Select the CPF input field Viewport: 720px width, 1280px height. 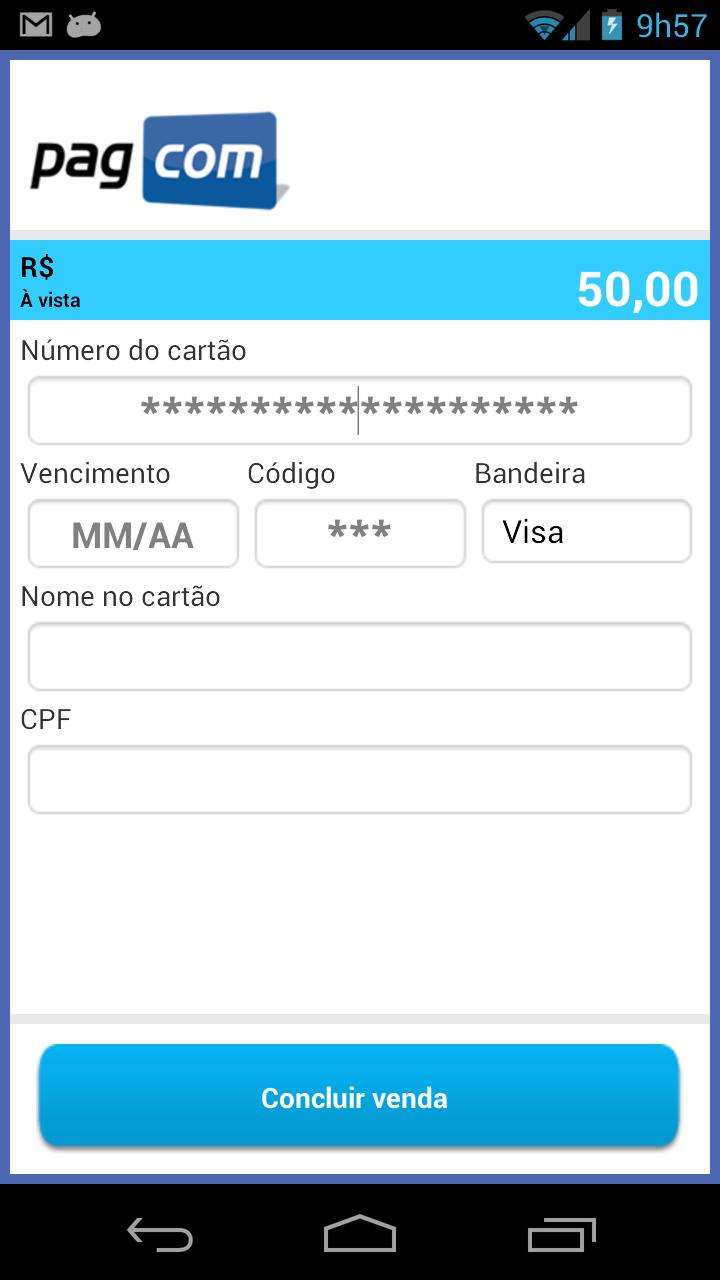[x=360, y=778]
